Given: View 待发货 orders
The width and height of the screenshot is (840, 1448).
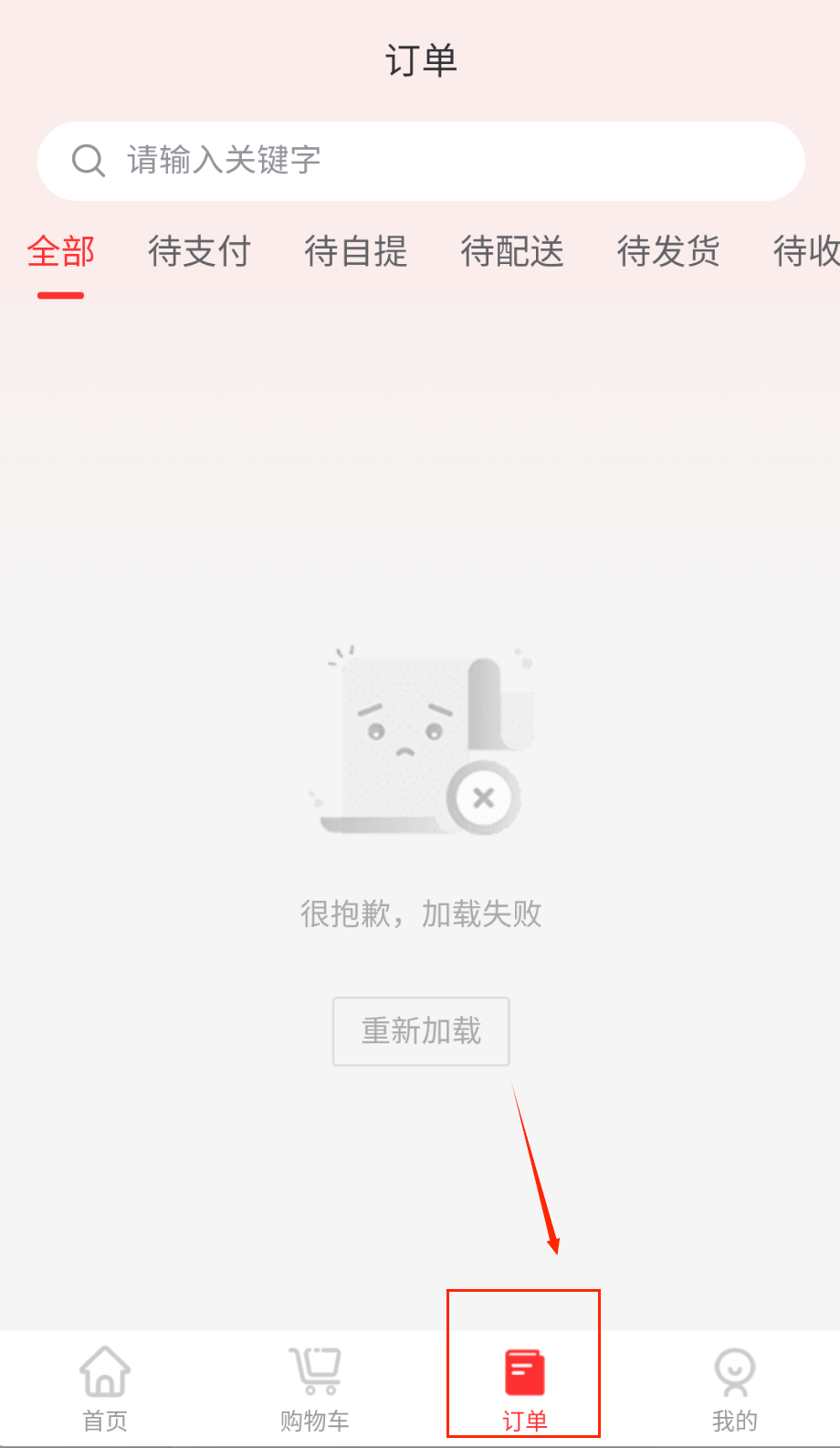Looking at the screenshot, I should pos(667,252).
